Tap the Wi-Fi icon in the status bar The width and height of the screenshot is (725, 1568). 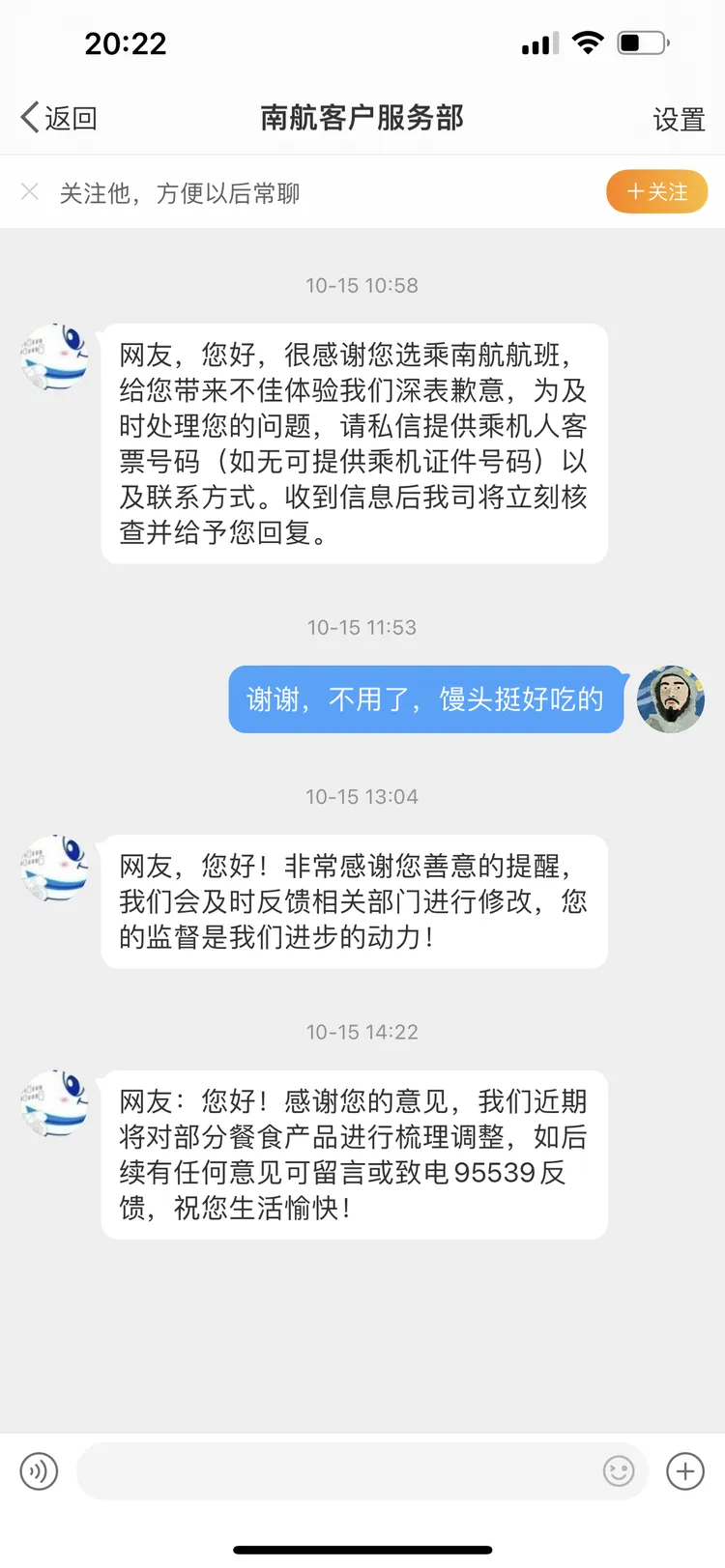(x=588, y=42)
